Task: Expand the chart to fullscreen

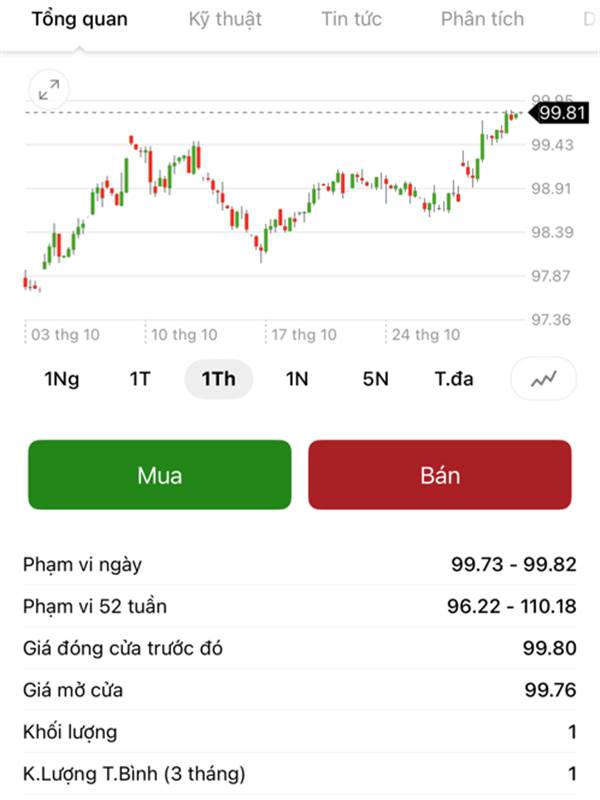Action: pos(48,91)
